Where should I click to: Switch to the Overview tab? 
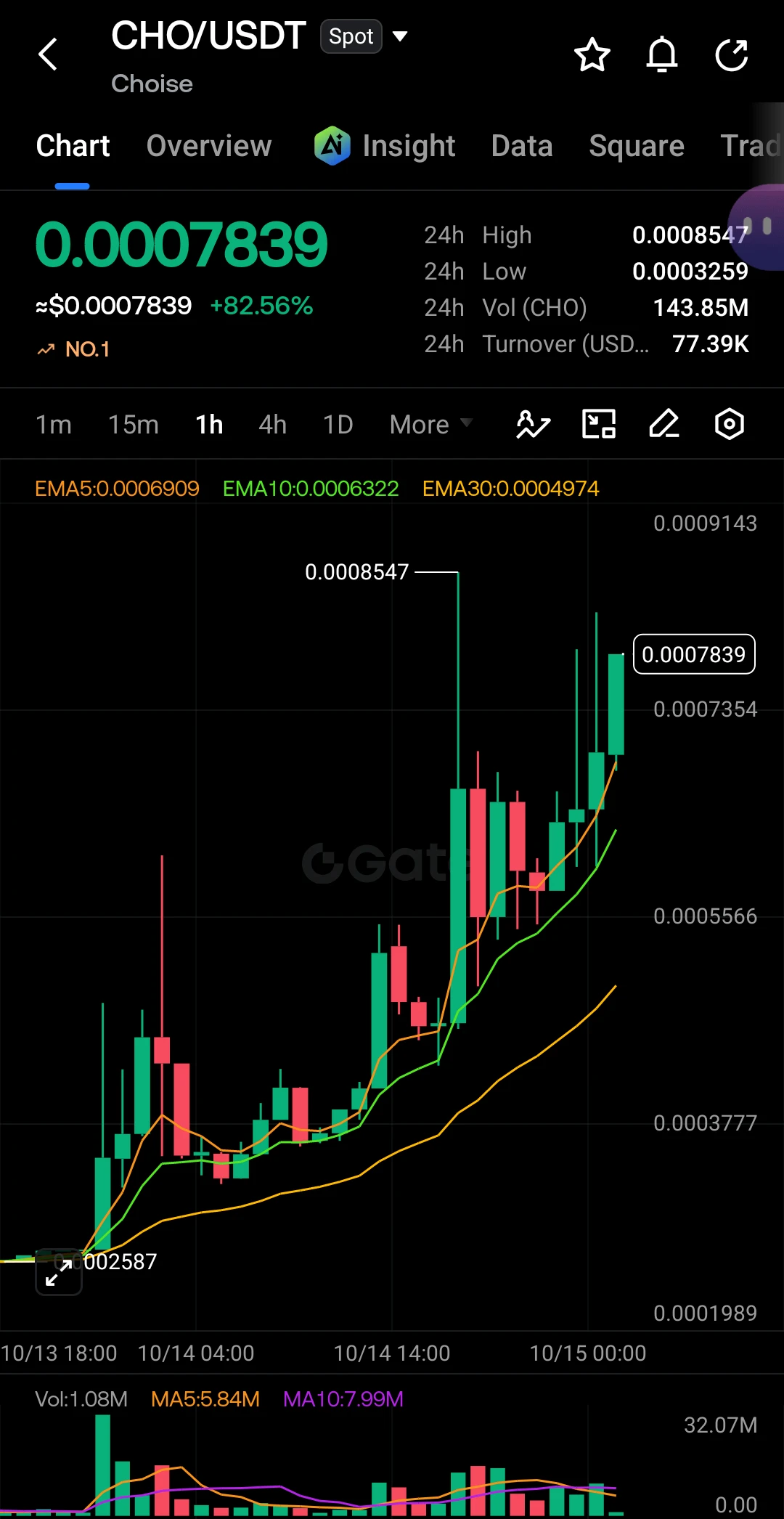pyautogui.click(x=209, y=146)
